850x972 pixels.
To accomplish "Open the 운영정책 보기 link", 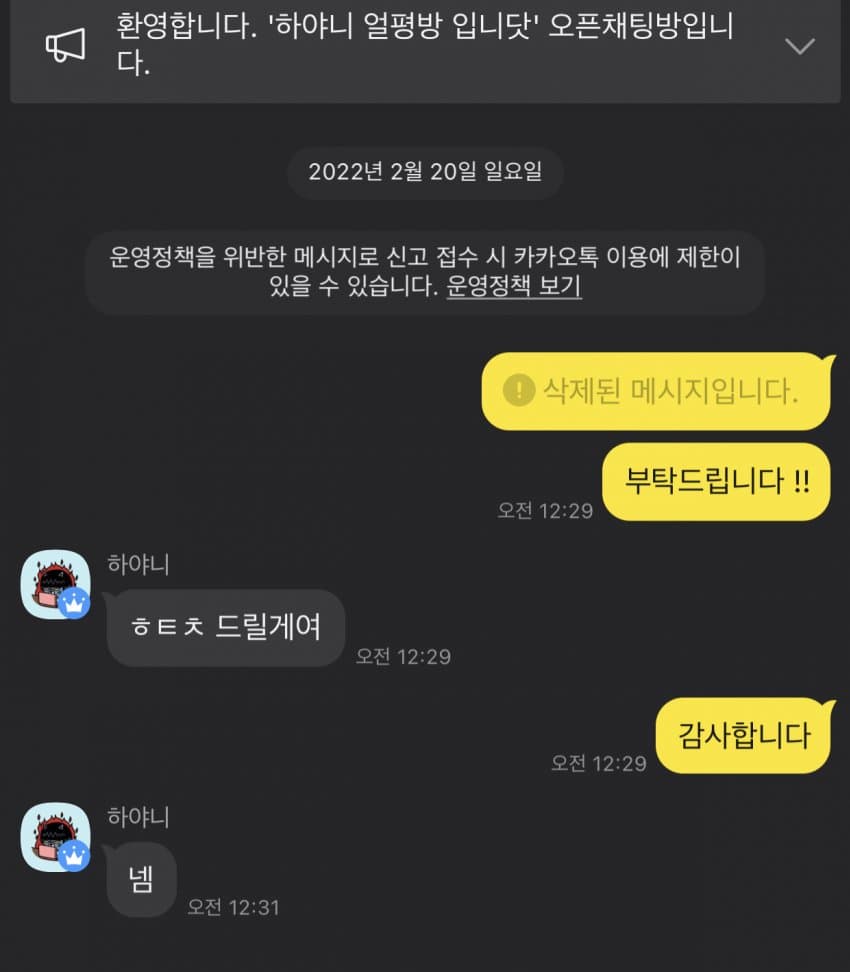I will pos(514,287).
